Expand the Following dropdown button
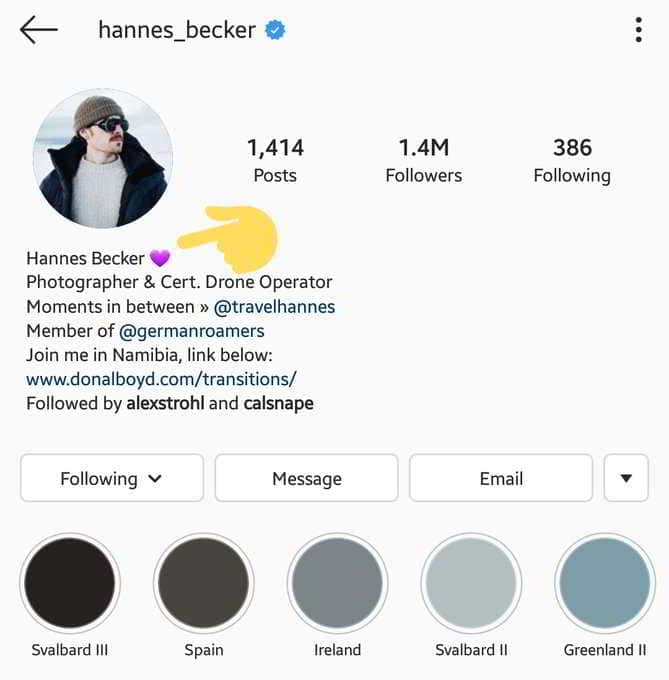669x680 pixels. [111, 479]
